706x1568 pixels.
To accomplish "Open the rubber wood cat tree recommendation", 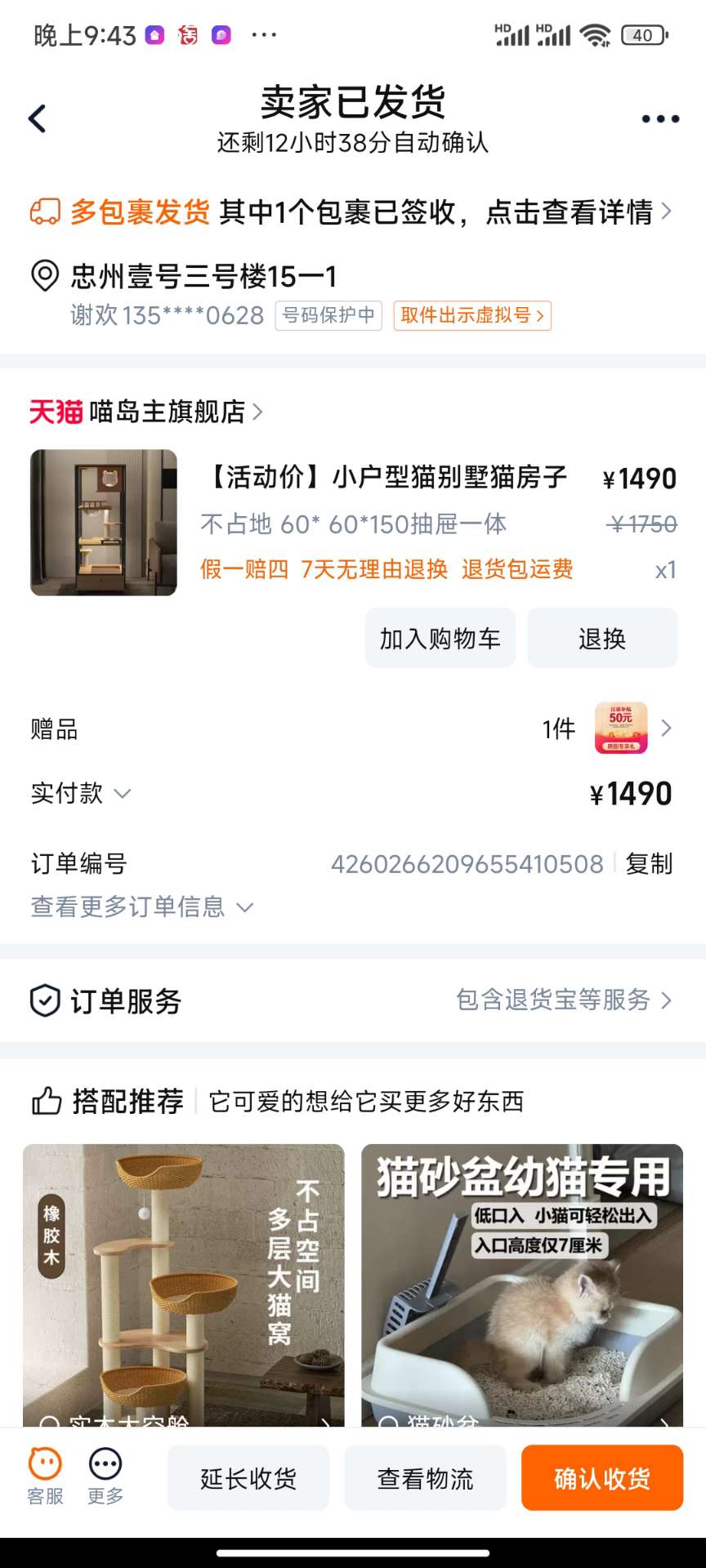I will 184,1282.
